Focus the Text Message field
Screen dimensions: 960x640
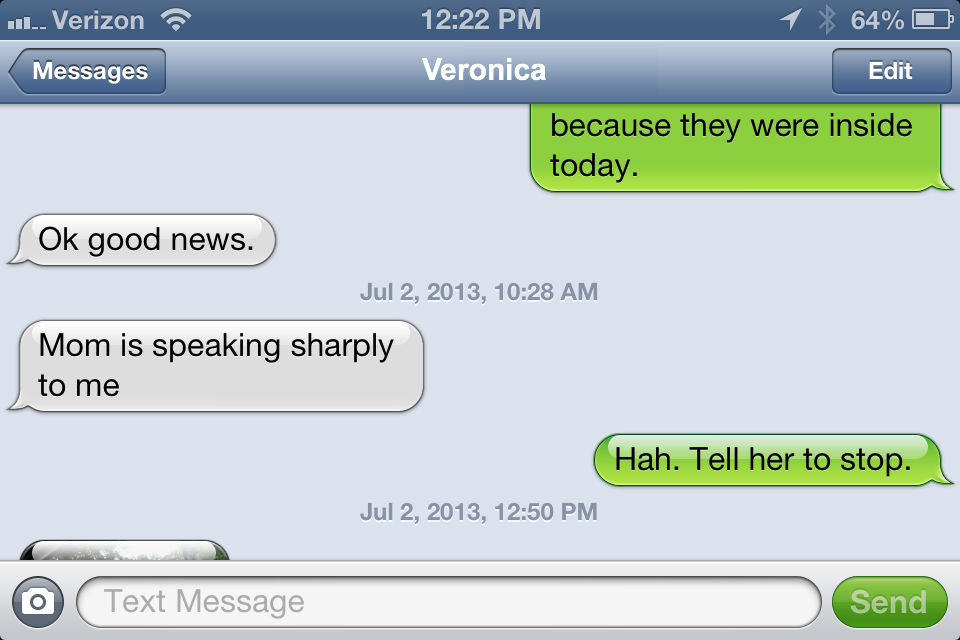pyautogui.click(x=448, y=601)
